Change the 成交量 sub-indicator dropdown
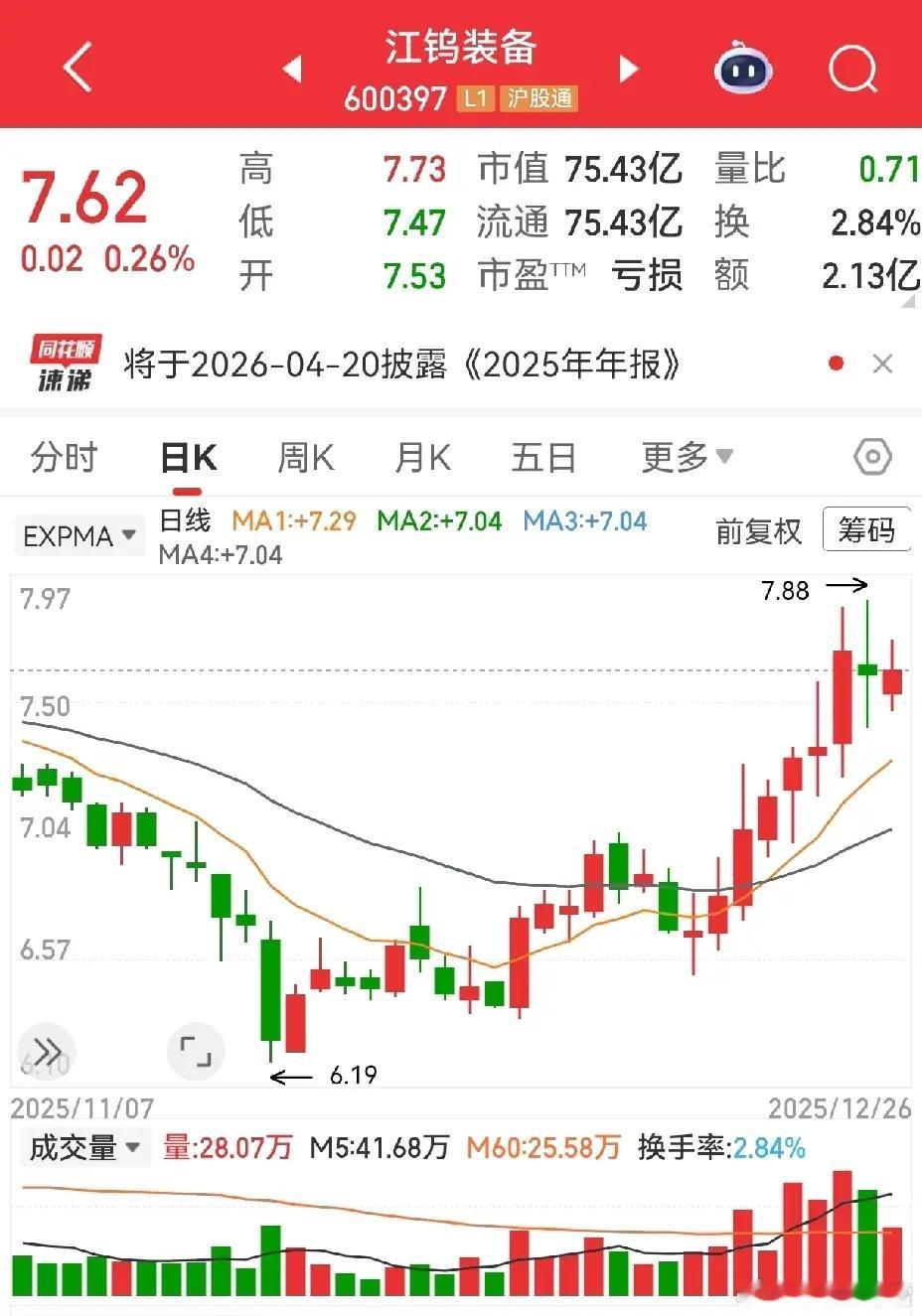Viewport: 922px width, 1316px height. point(83,1148)
